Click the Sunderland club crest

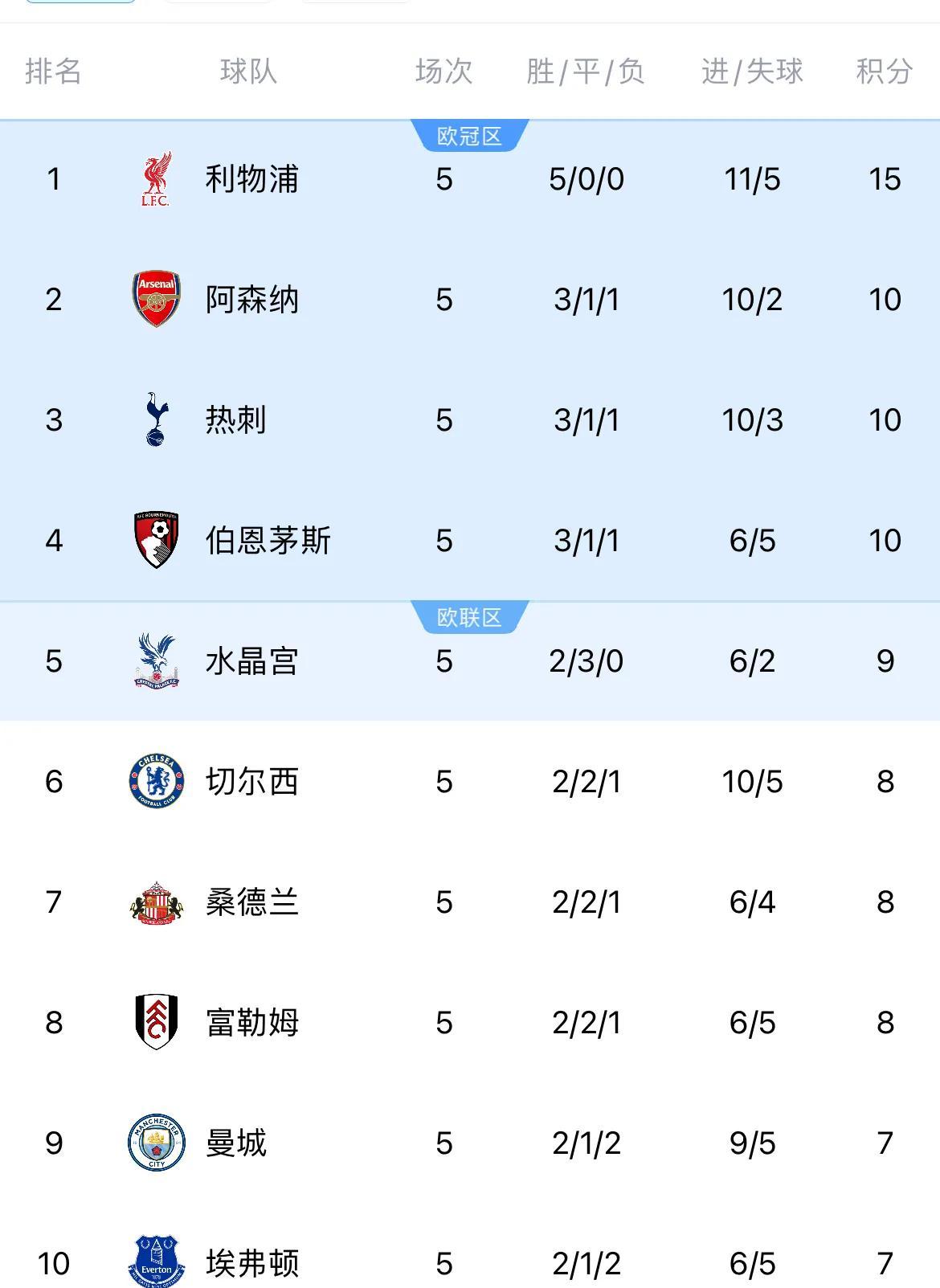pyautogui.click(x=155, y=902)
